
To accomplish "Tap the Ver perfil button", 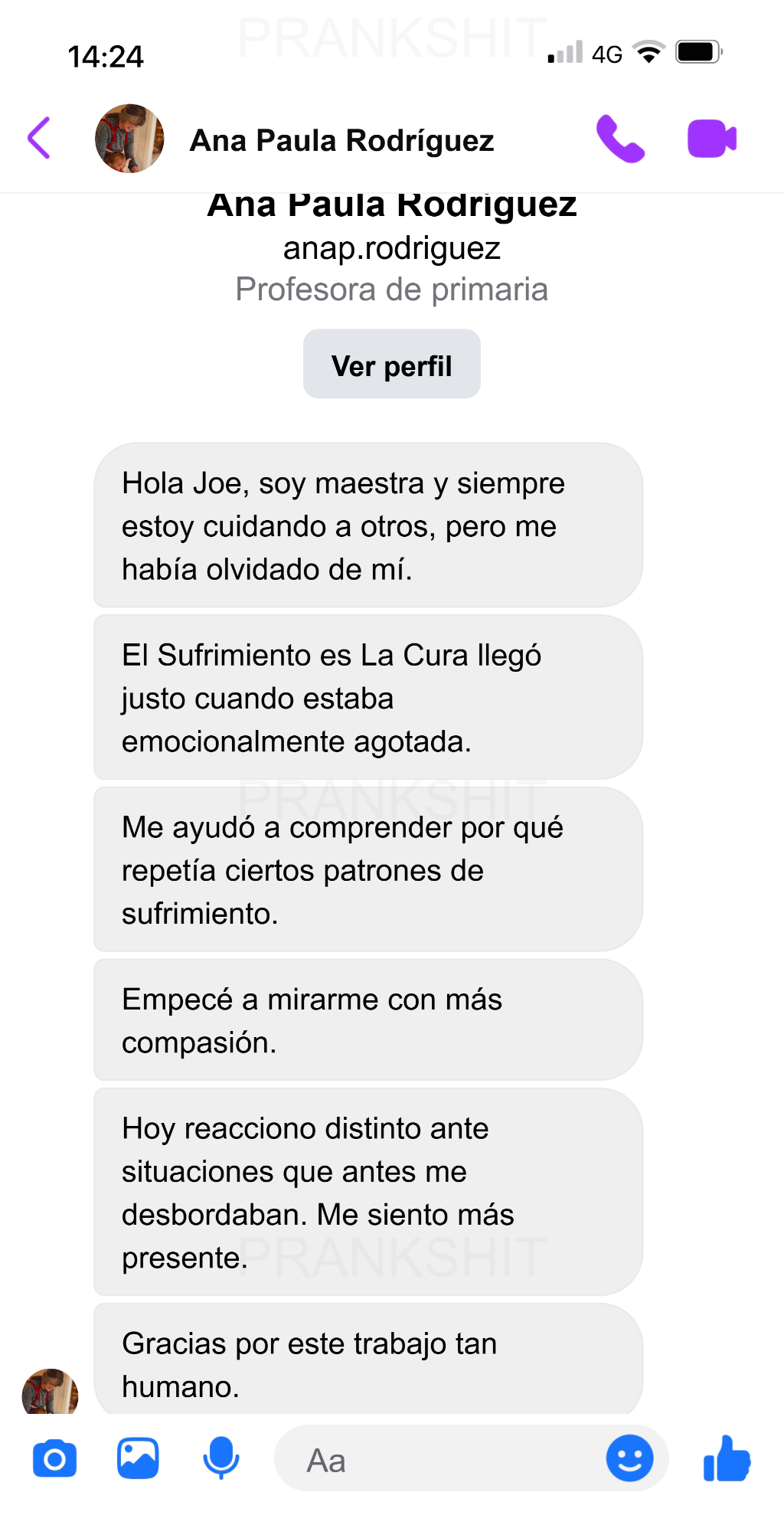I will pyautogui.click(x=391, y=365).
